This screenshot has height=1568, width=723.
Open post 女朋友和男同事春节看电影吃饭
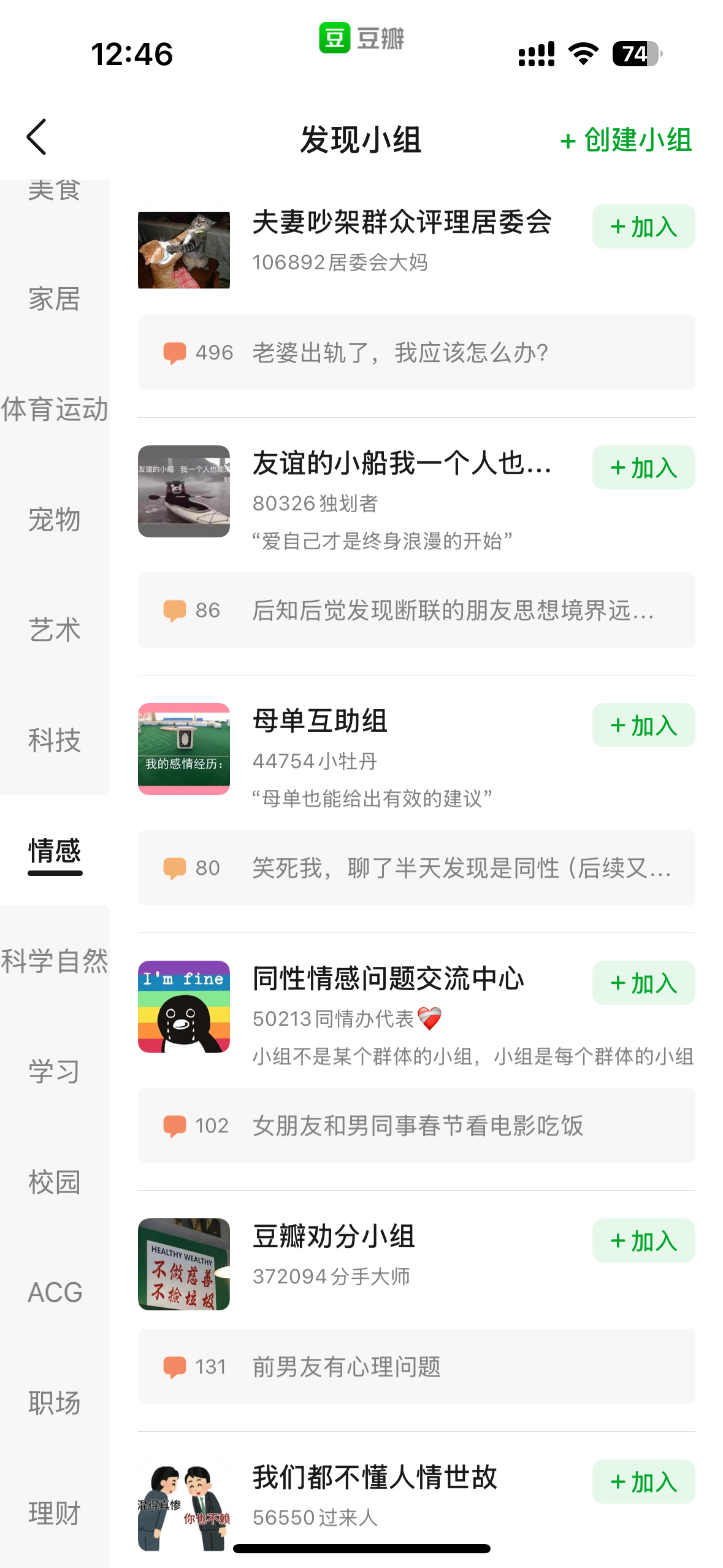point(416,1126)
